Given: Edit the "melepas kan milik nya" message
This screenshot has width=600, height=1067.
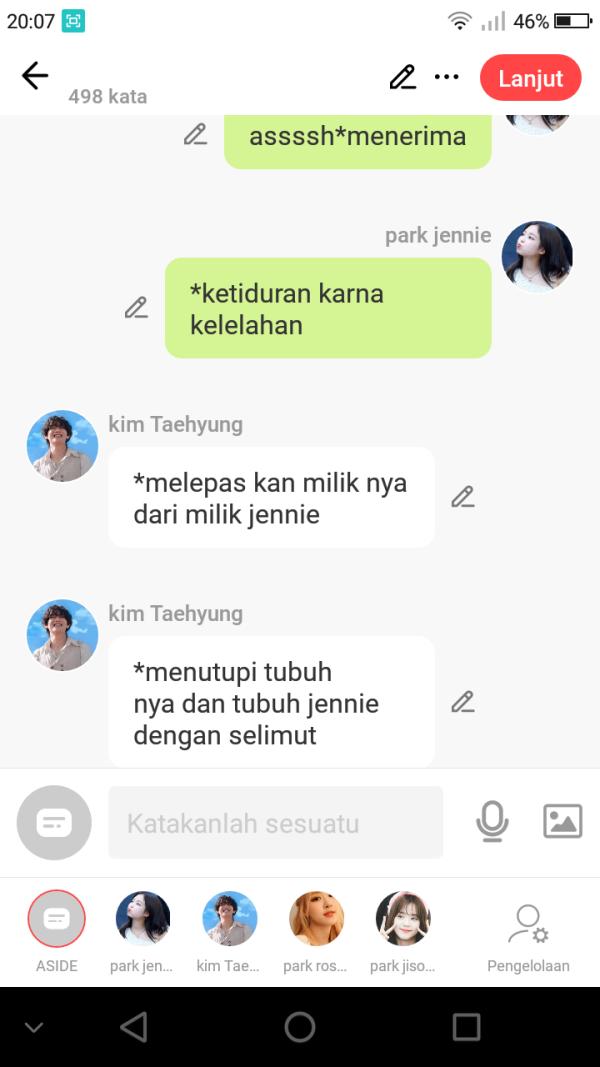Looking at the screenshot, I should pos(462,497).
